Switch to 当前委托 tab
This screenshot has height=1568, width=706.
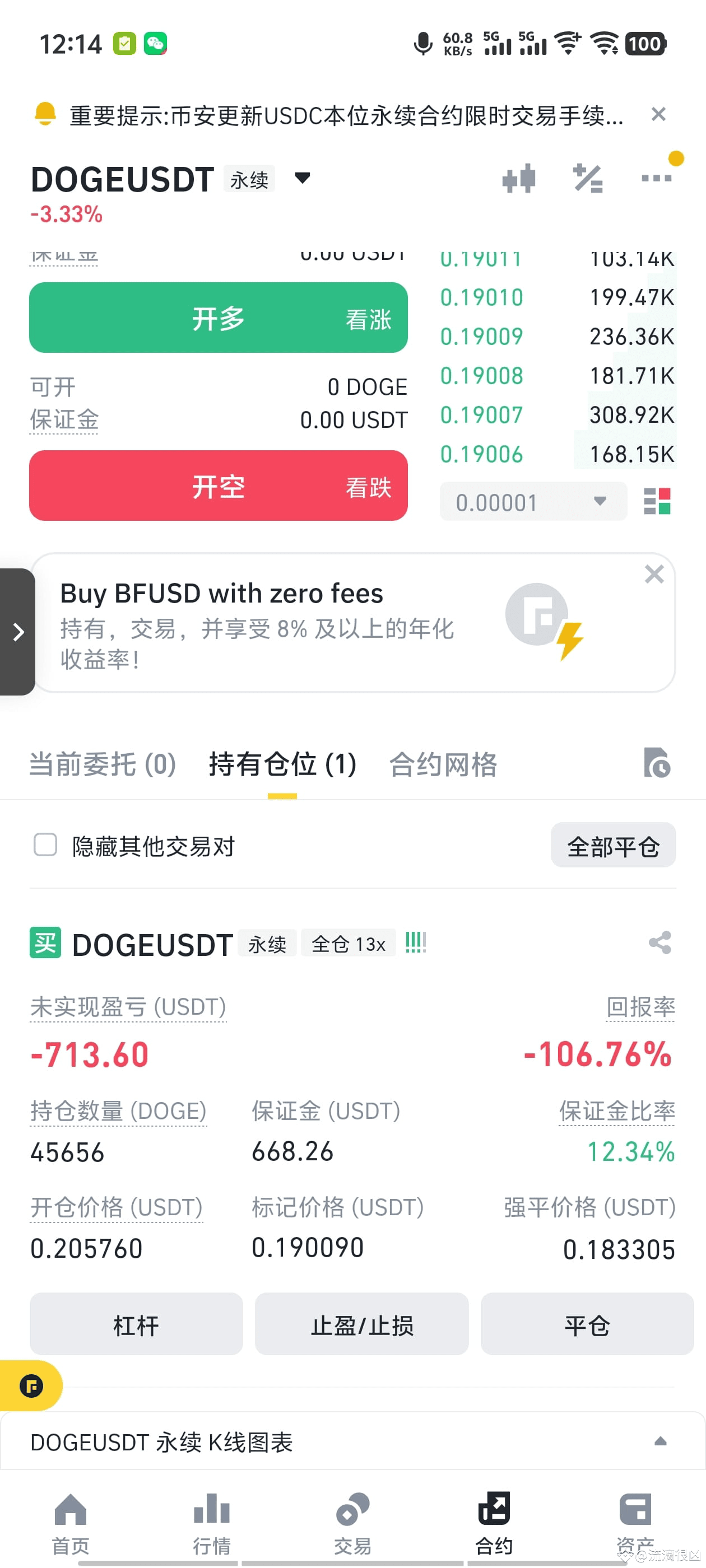point(103,765)
